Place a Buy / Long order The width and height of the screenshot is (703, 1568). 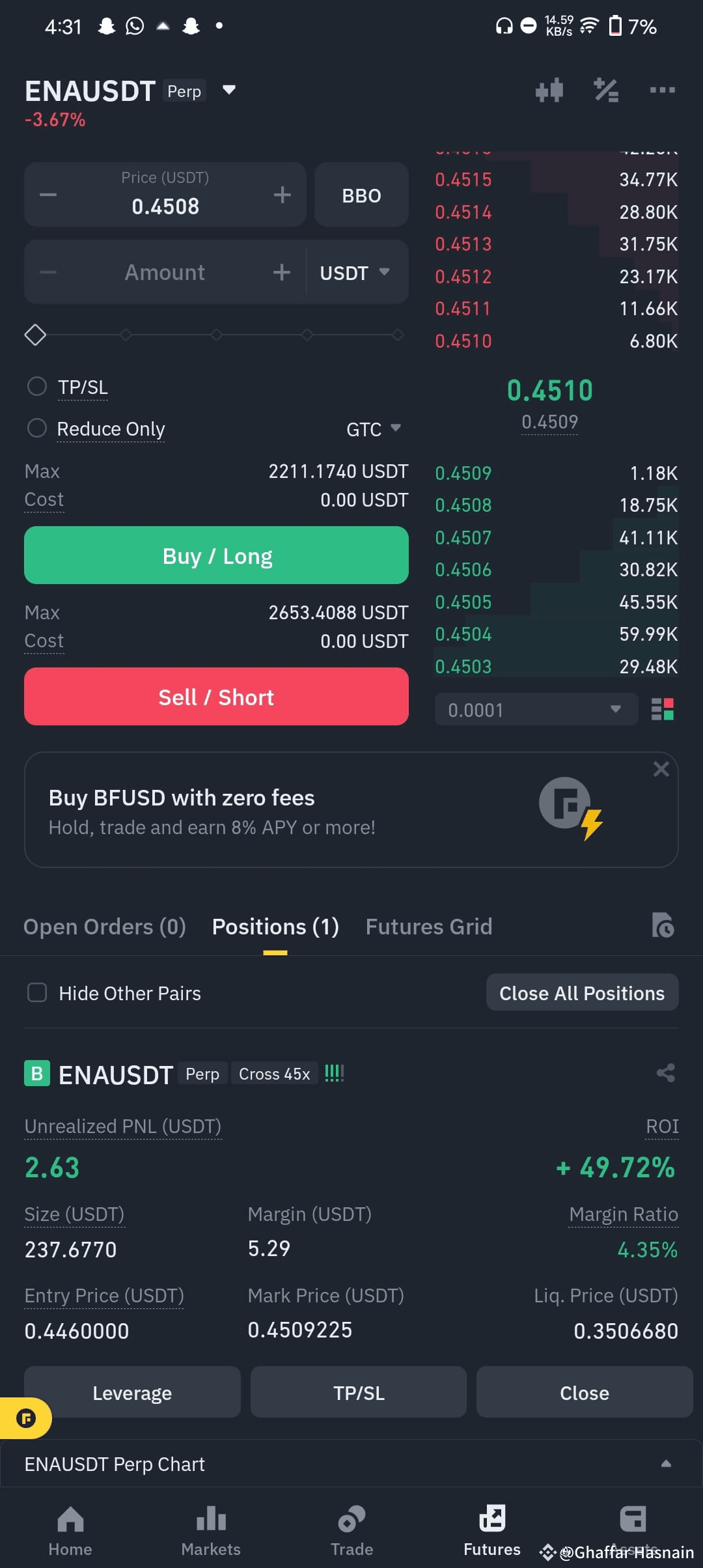click(216, 555)
